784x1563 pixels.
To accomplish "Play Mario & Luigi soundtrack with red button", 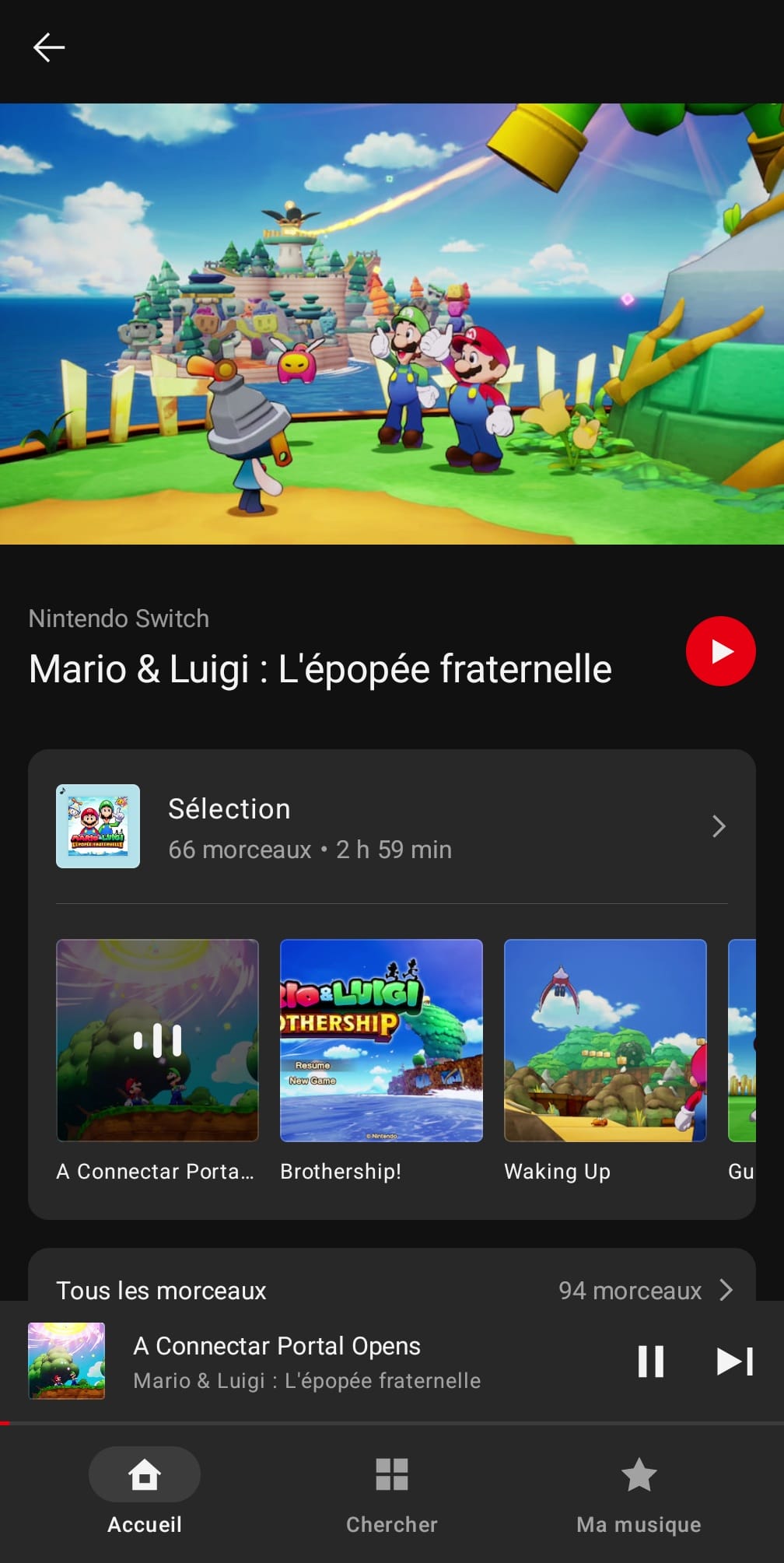I will 720,651.
